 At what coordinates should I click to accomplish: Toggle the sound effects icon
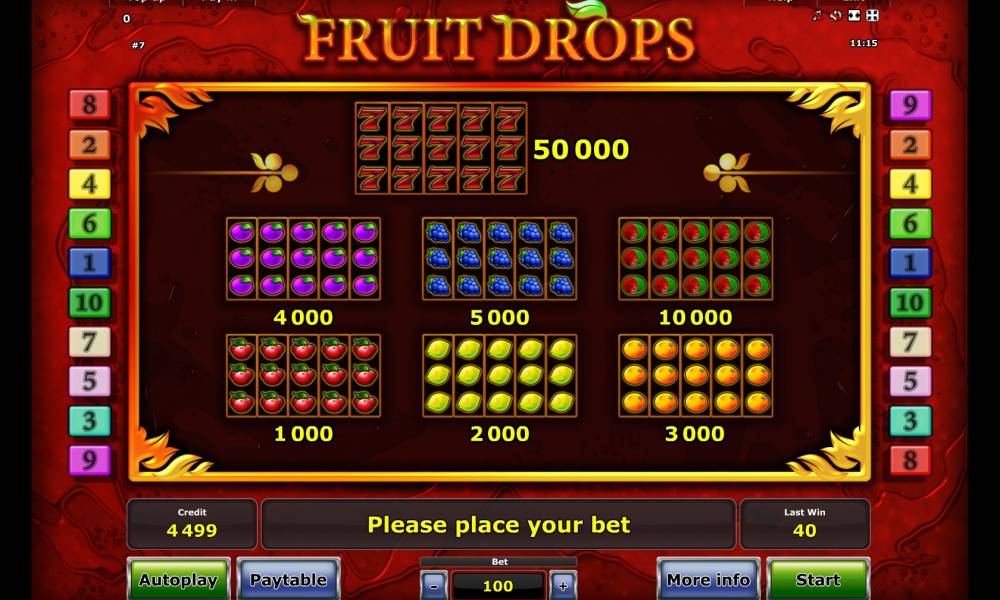coord(835,16)
